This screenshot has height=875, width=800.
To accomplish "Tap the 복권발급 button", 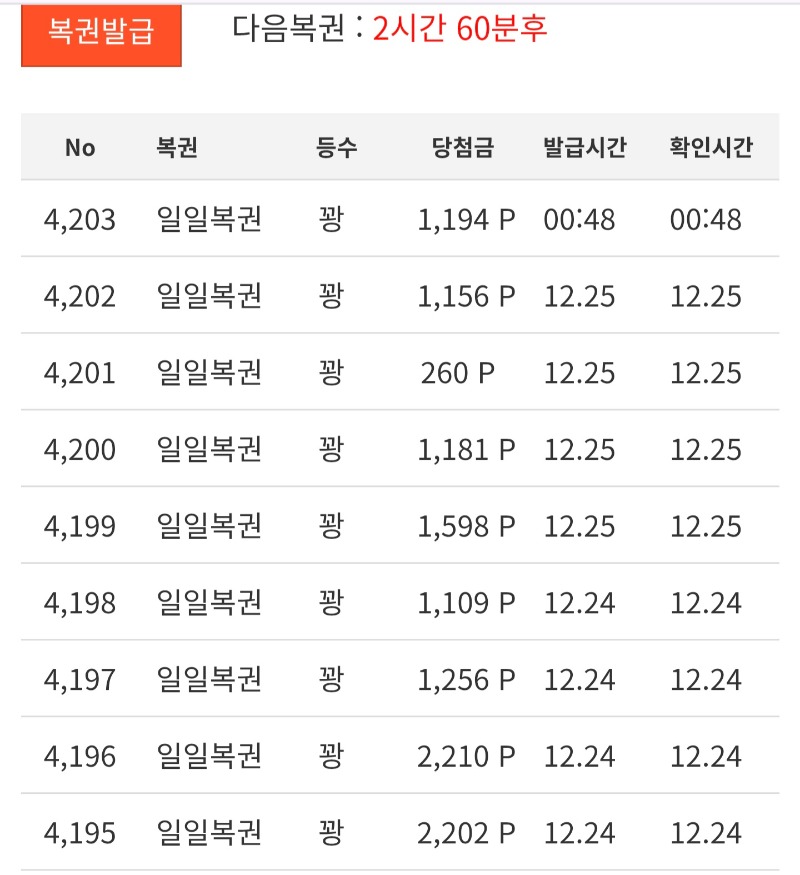I will (x=101, y=35).
